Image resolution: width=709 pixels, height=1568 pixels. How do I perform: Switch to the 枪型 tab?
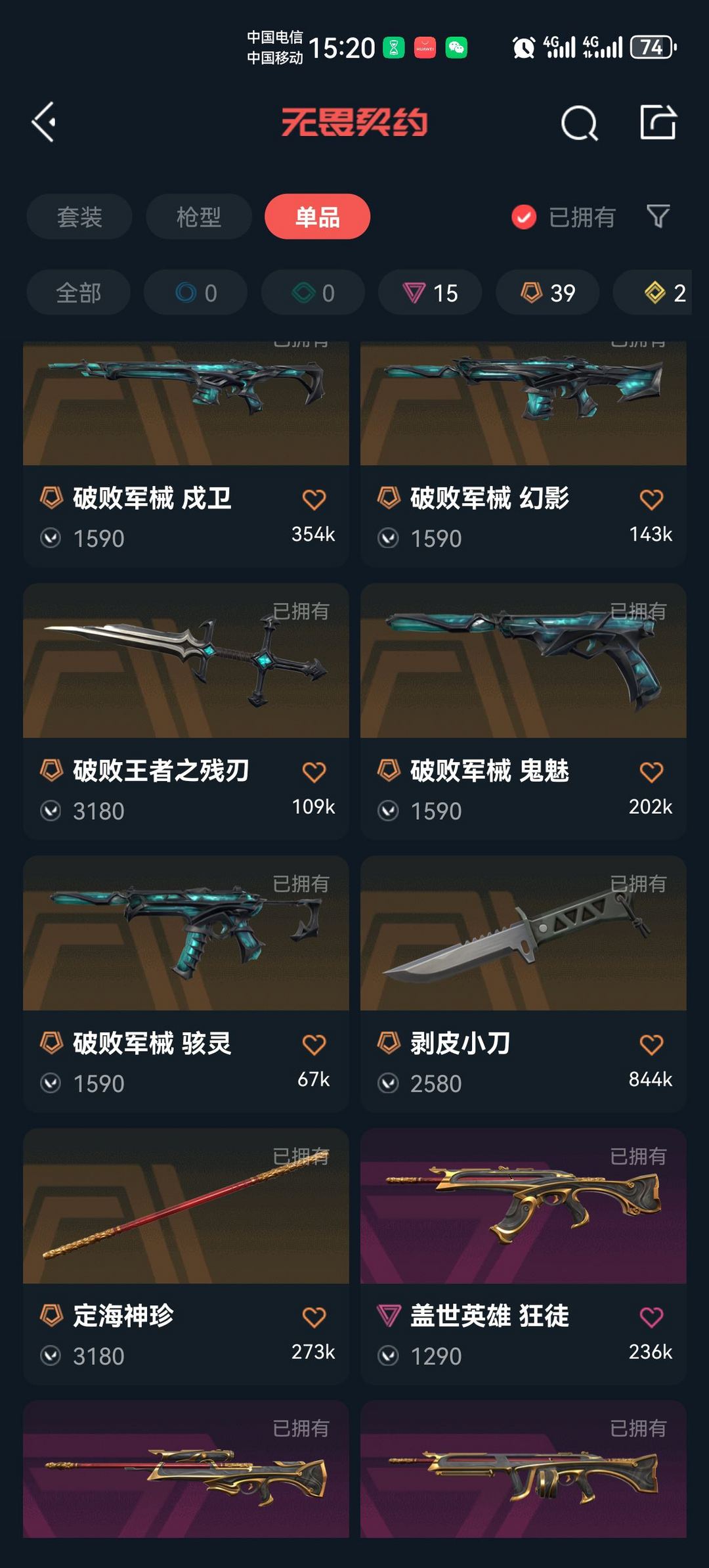tap(198, 217)
